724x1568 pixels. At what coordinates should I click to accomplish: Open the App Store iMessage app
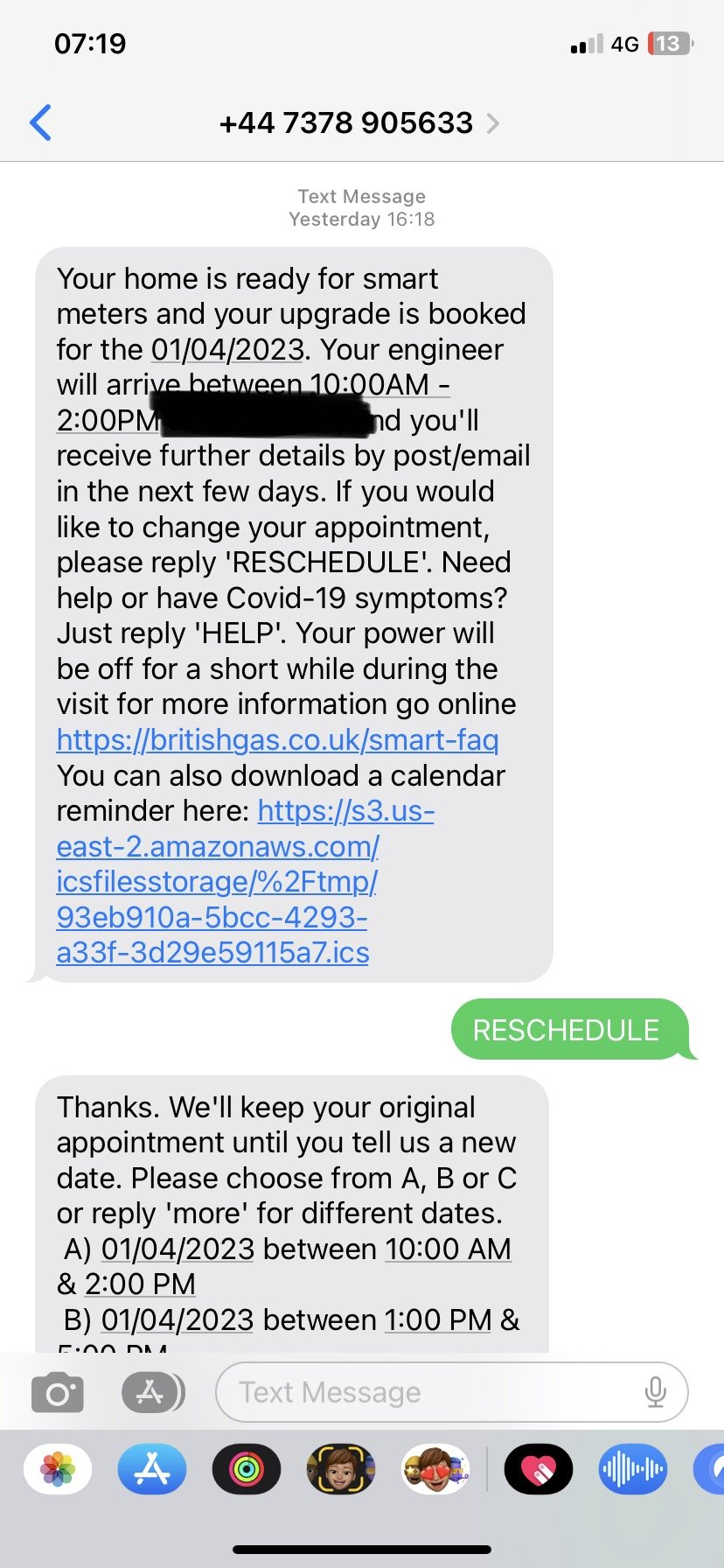point(152,1469)
